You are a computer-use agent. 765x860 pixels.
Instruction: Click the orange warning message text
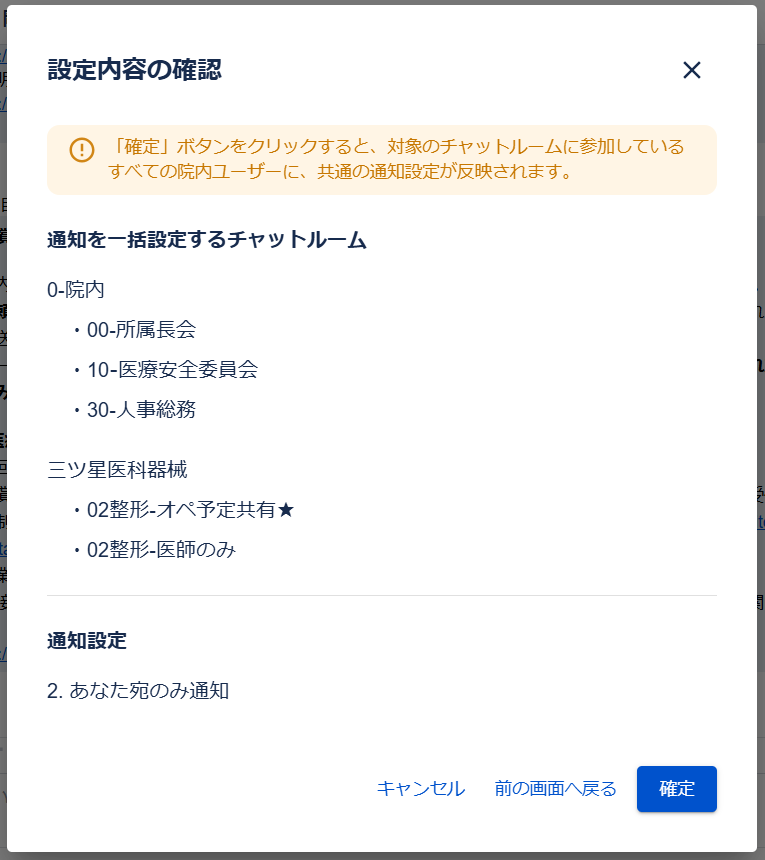pos(395,158)
